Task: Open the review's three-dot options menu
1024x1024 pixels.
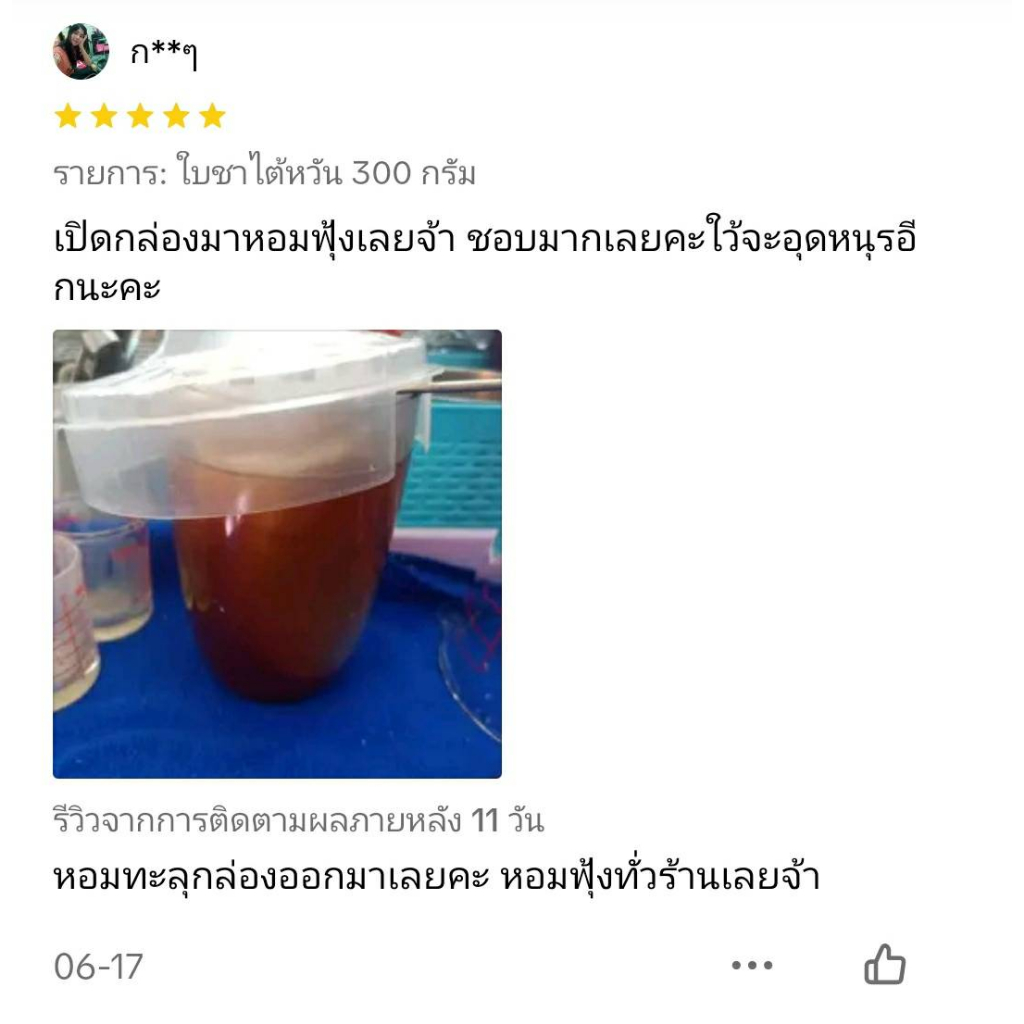Action: pos(752,965)
